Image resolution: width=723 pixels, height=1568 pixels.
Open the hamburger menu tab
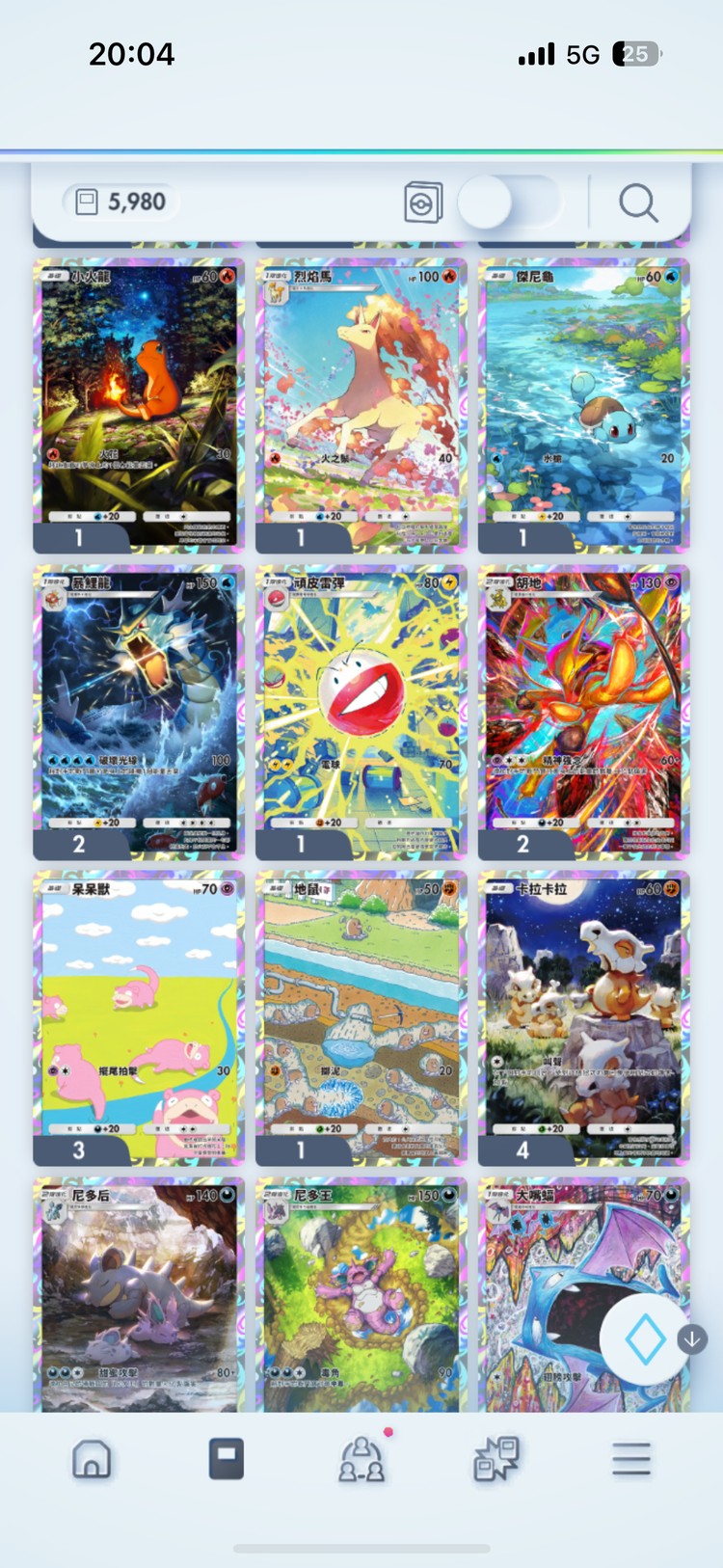(631, 1459)
